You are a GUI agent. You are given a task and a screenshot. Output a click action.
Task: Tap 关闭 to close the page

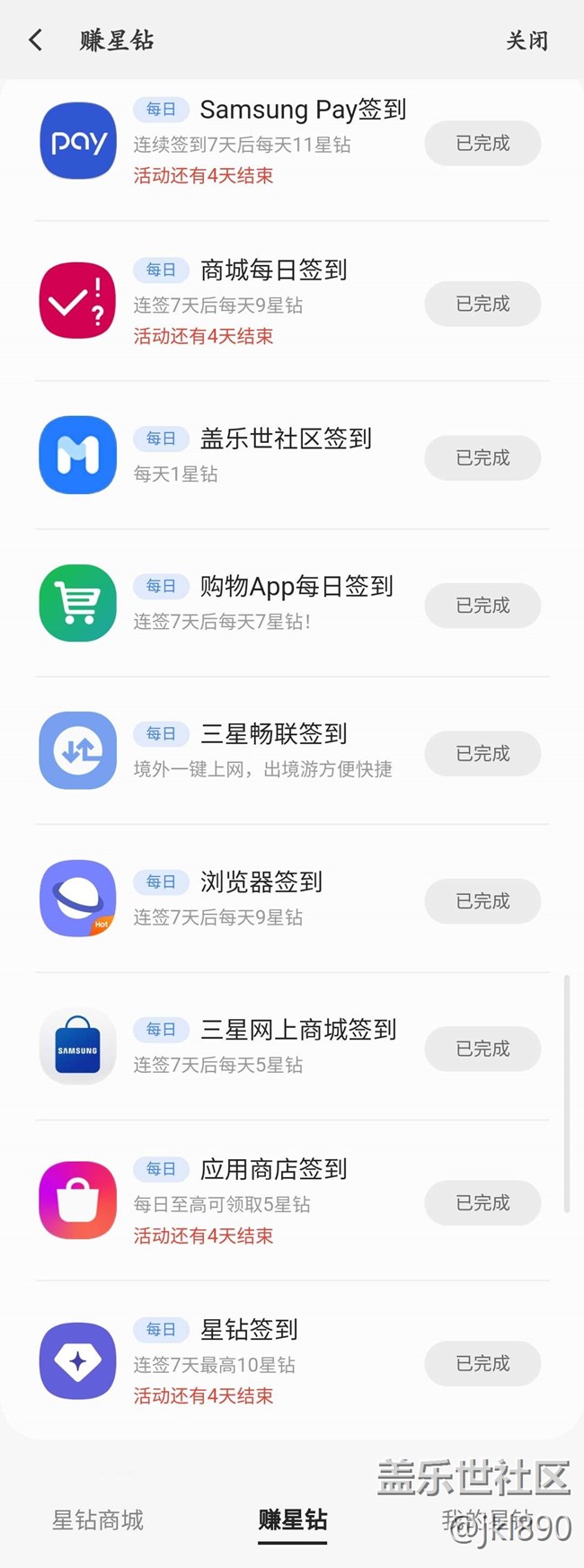[526, 40]
